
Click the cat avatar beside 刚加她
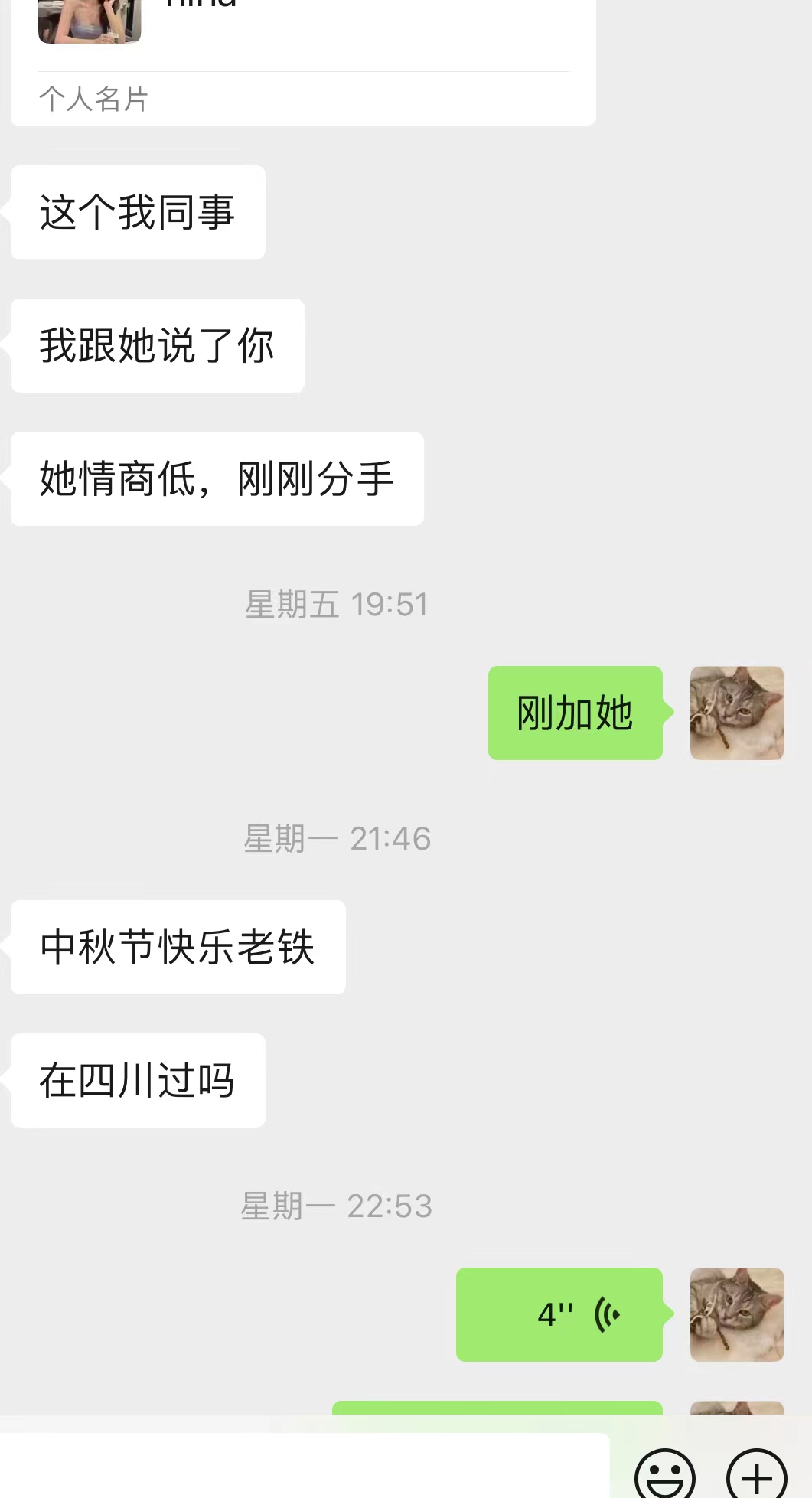[x=736, y=713]
